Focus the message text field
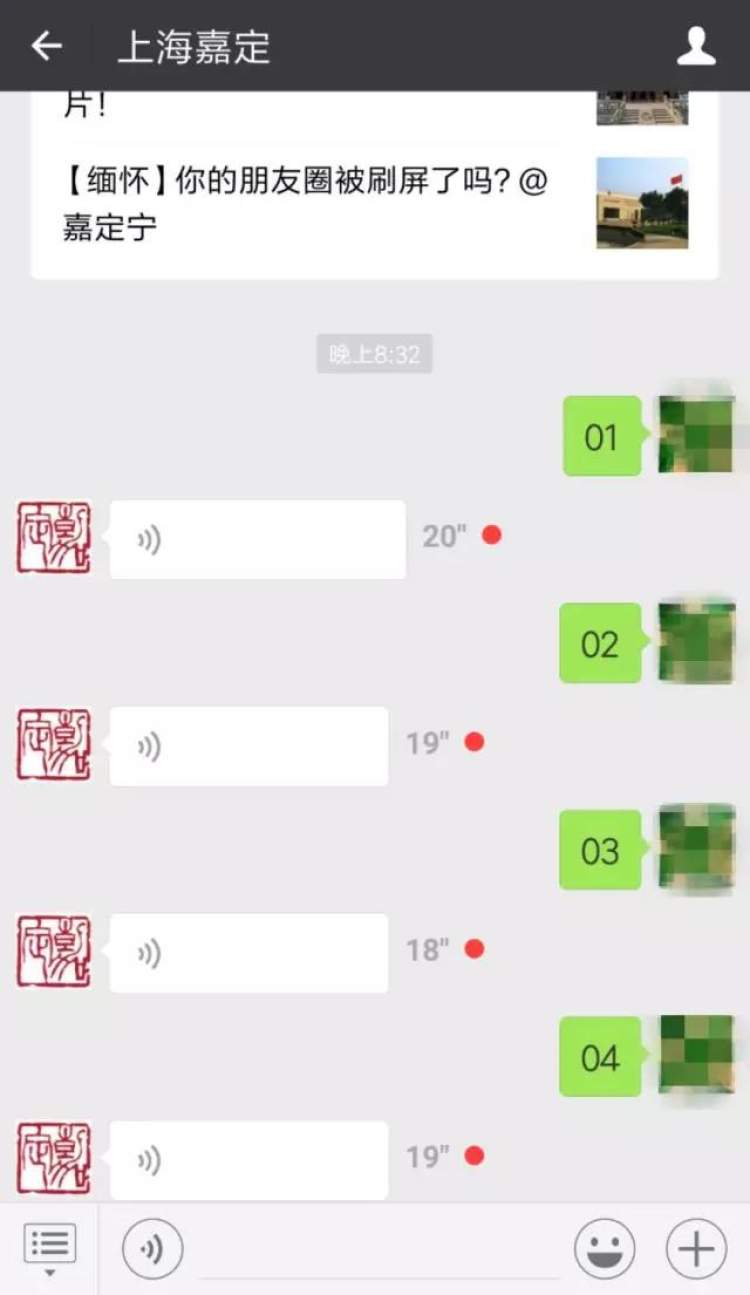This screenshot has height=1295, width=750. (378, 1250)
